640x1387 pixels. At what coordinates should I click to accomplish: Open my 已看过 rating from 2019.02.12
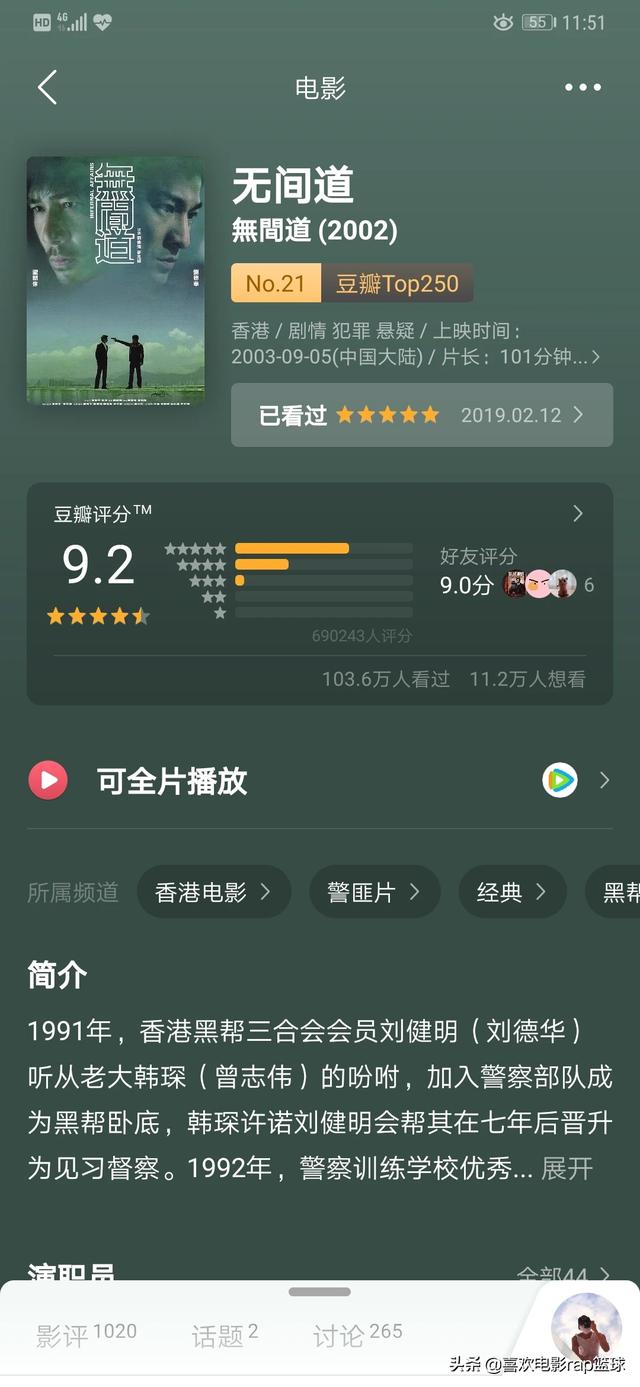422,415
